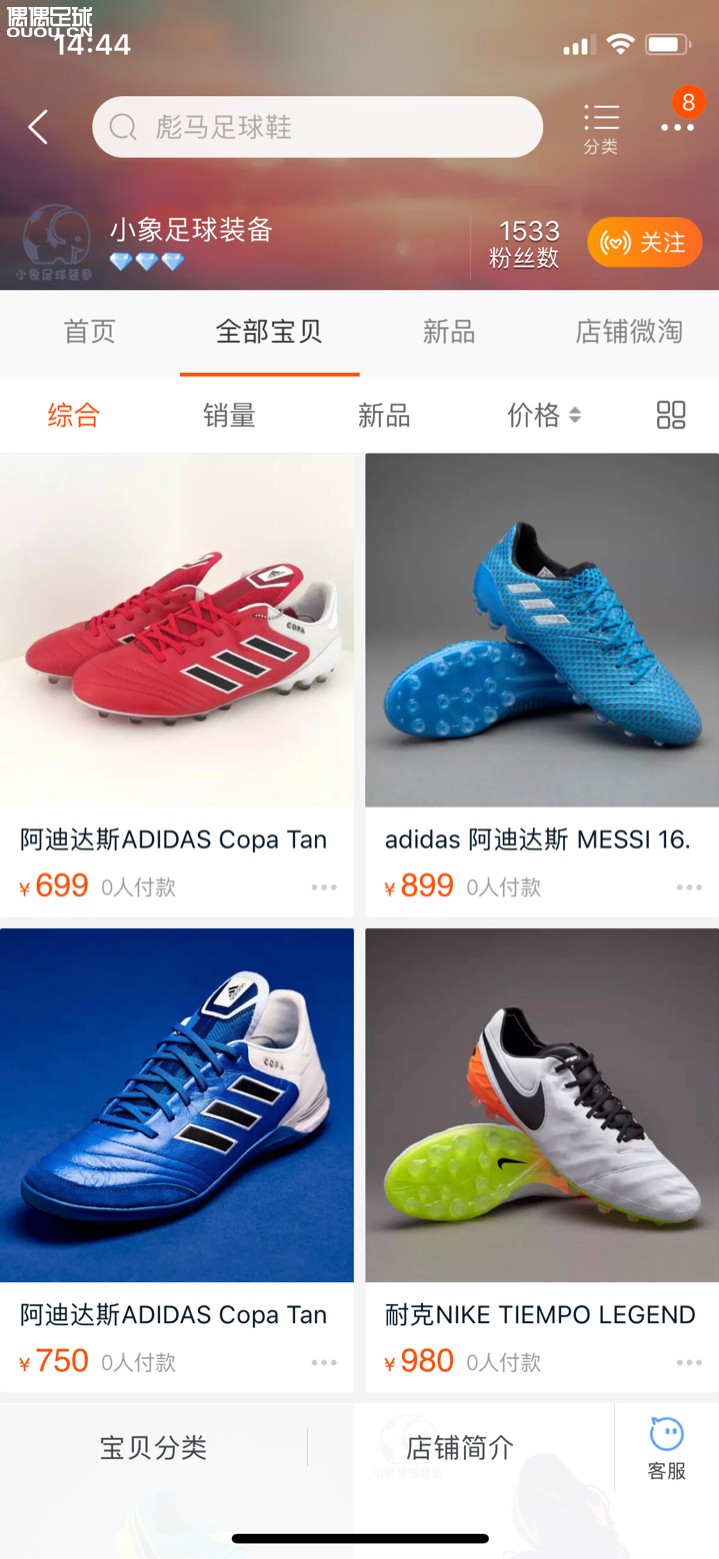View 店铺简介 shop introduction

pos(460,1447)
